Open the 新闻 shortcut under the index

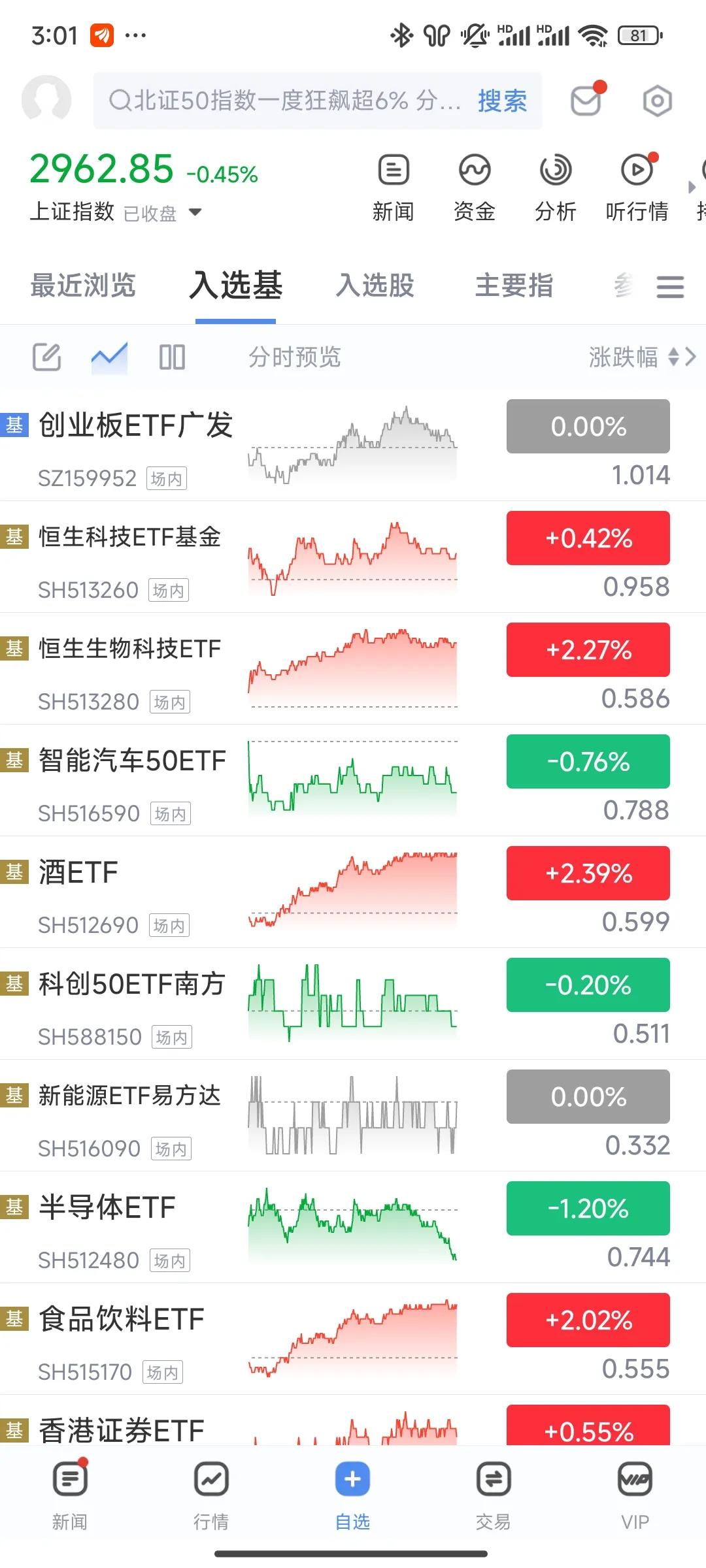tap(393, 187)
